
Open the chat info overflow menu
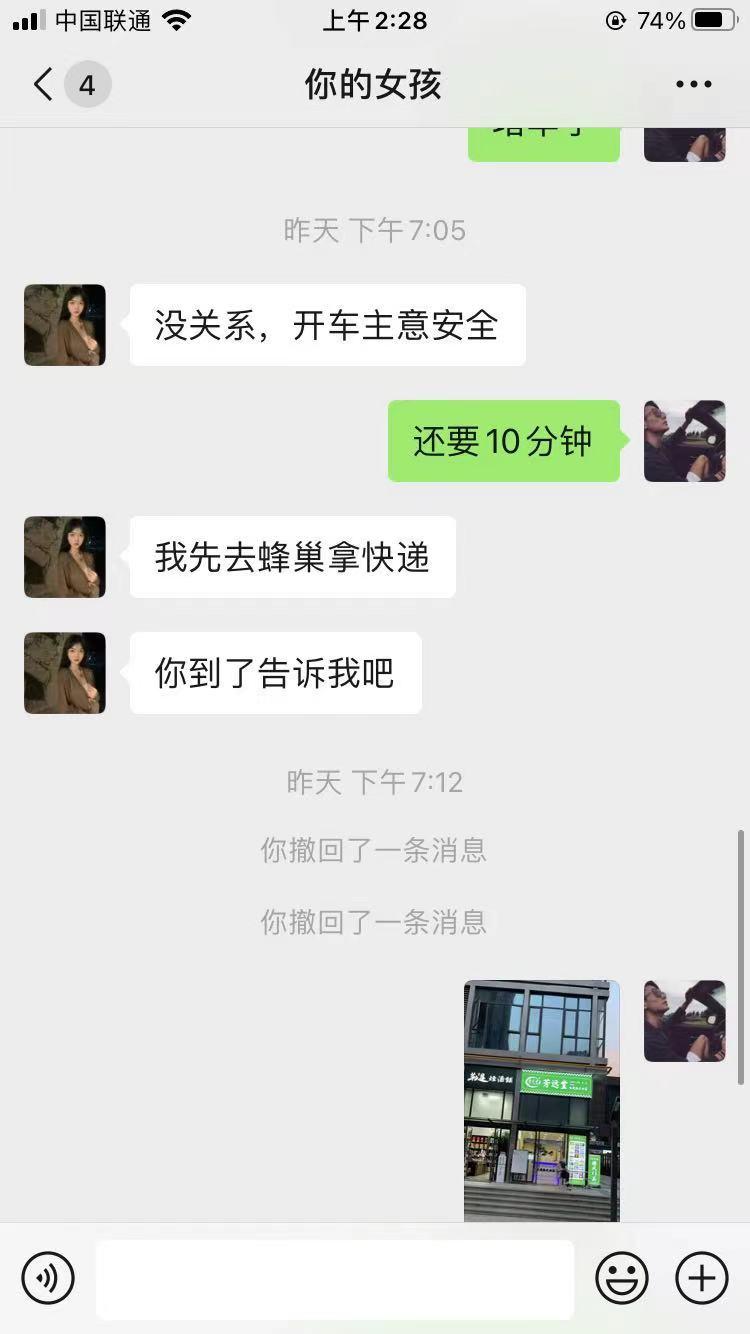(x=693, y=85)
